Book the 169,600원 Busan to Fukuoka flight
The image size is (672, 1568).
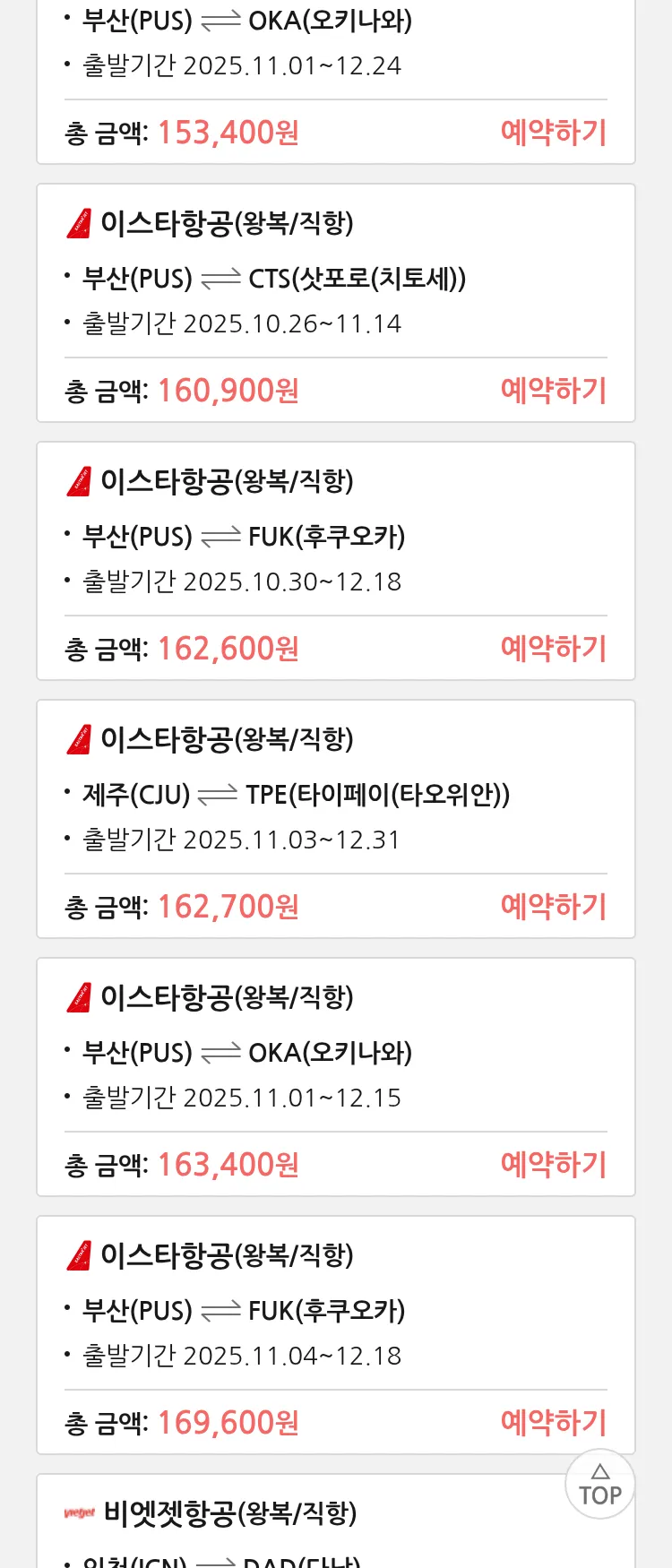pyautogui.click(x=553, y=1423)
